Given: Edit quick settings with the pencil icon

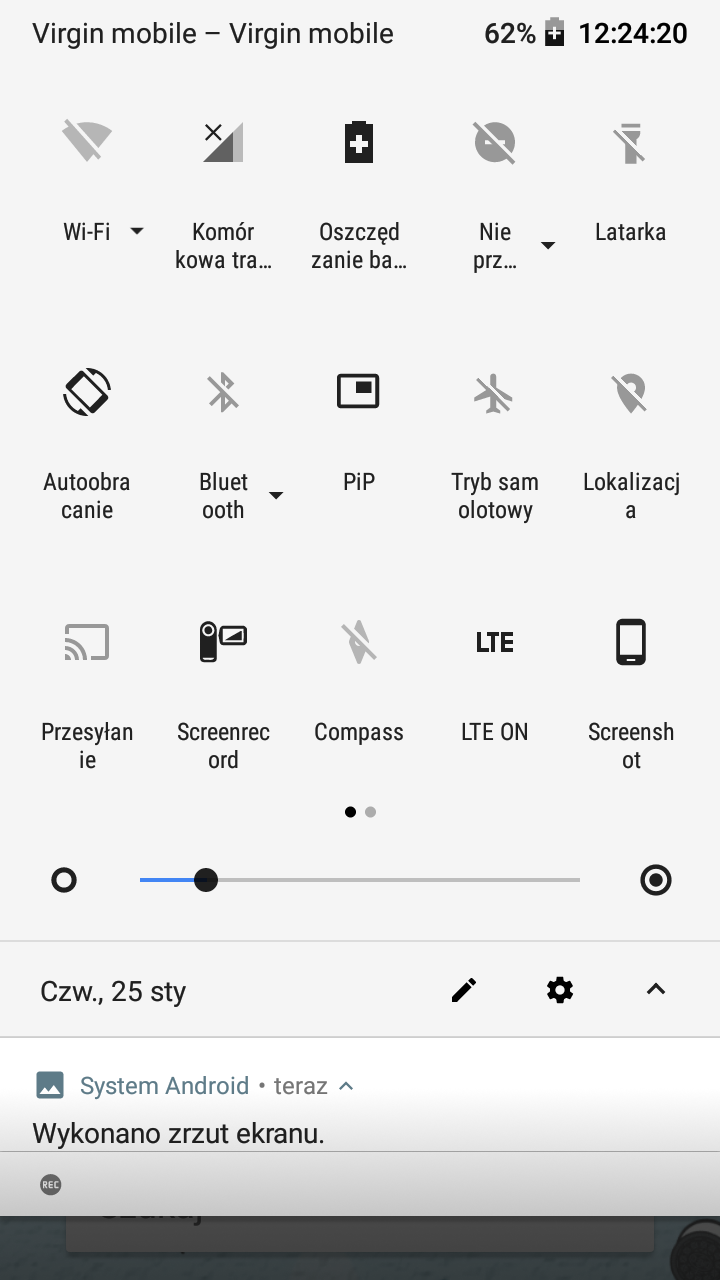Looking at the screenshot, I should coord(464,990).
